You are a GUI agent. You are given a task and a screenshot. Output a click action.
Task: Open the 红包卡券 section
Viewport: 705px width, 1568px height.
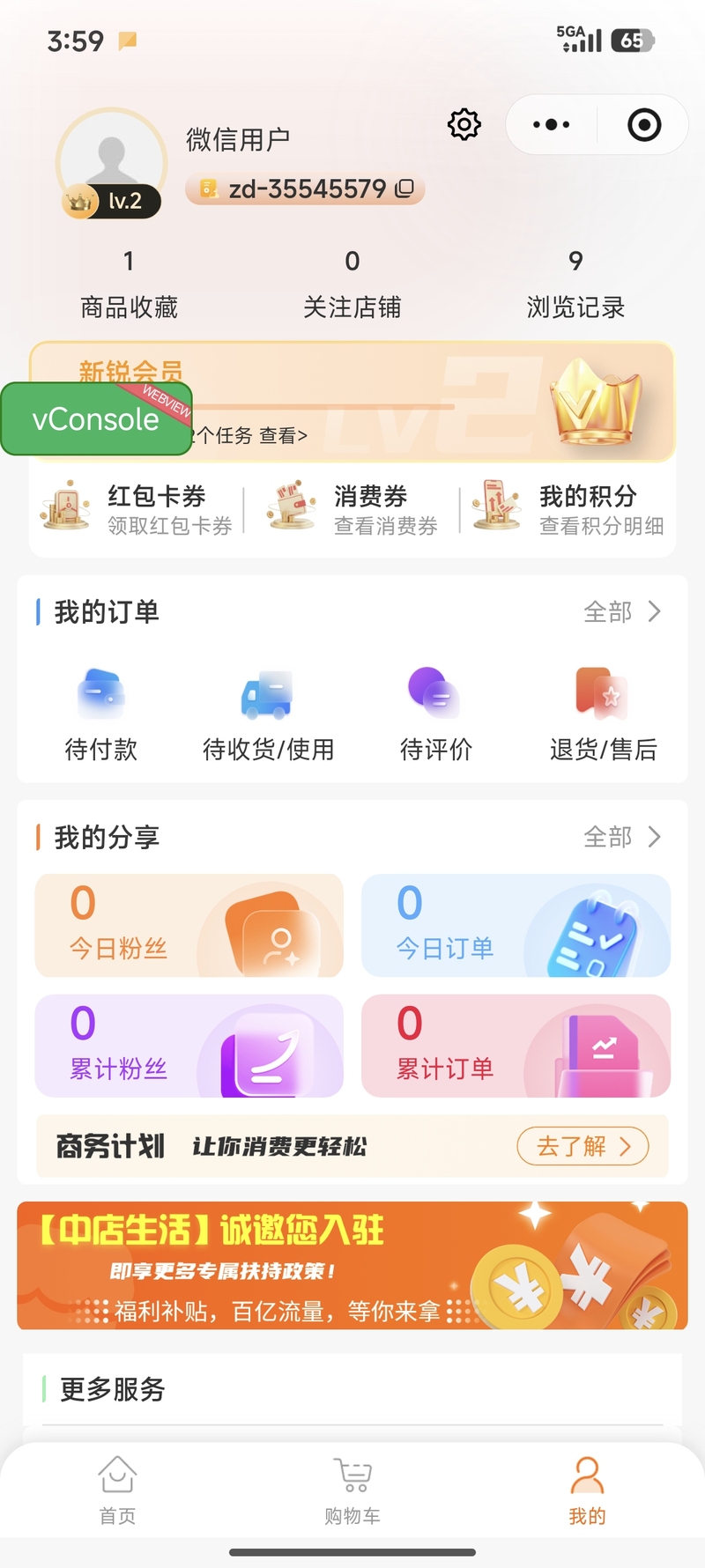pos(137,509)
